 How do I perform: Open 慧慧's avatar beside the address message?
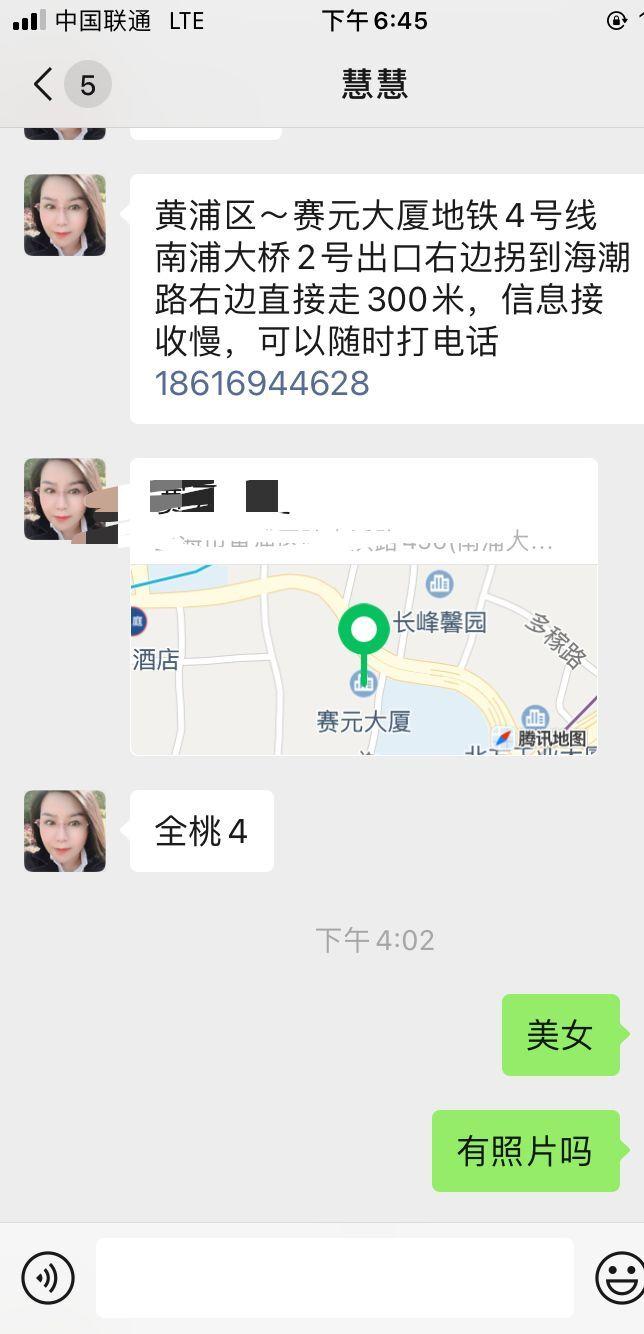click(x=65, y=215)
